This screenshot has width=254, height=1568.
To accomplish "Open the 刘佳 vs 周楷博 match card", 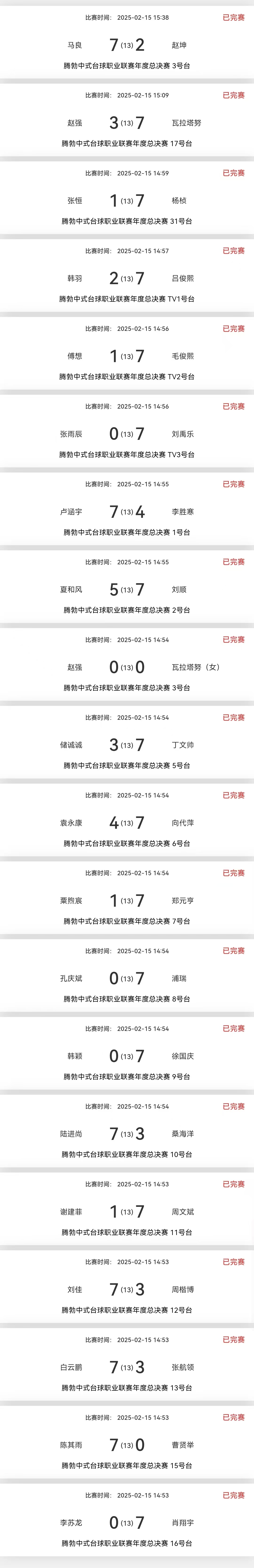I will (x=127, y=1289).
